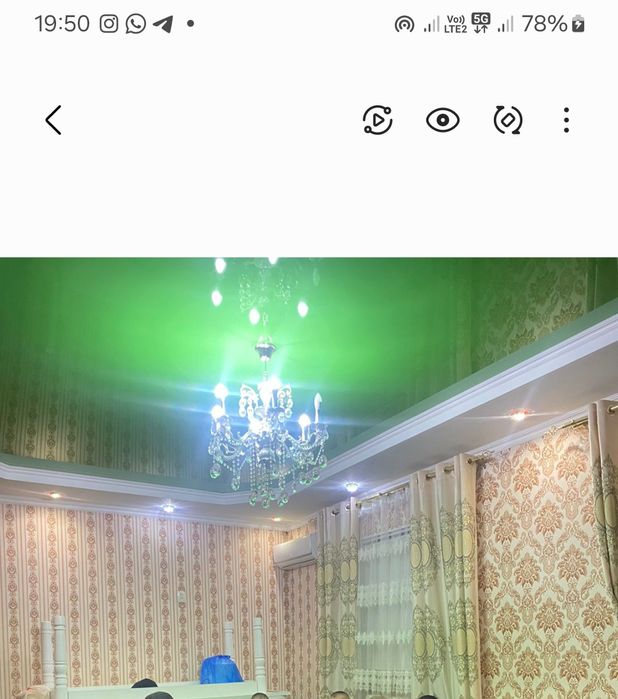
Task: Tap the motion photo play icon
Action: [377, 121]
